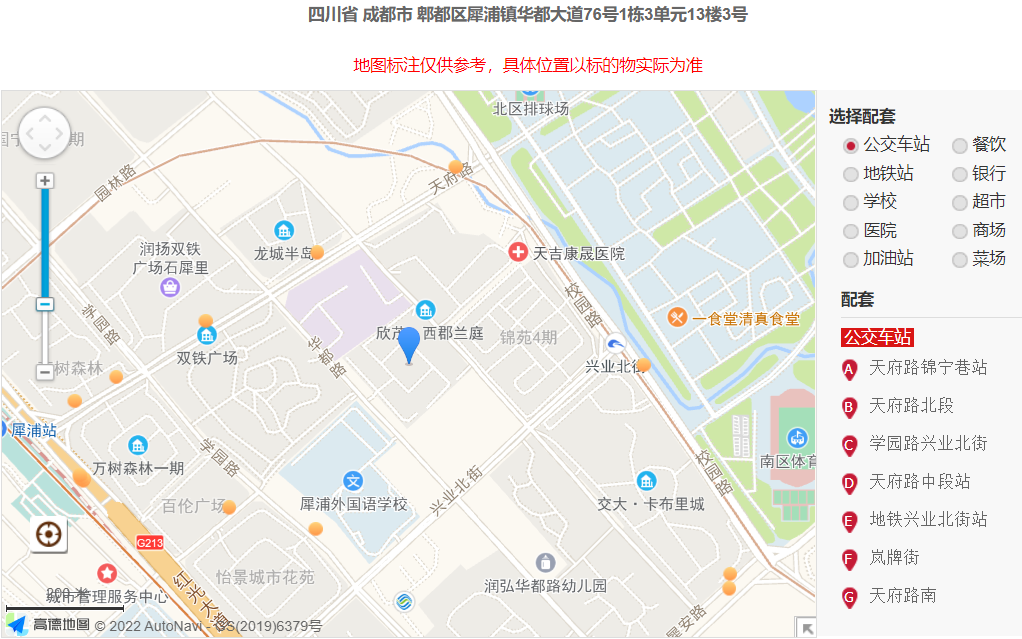Image resolution: width=1022 pixels, height=639 pixels.
Task: Tap the map pan direction control
Action: [x=45, y=133]
